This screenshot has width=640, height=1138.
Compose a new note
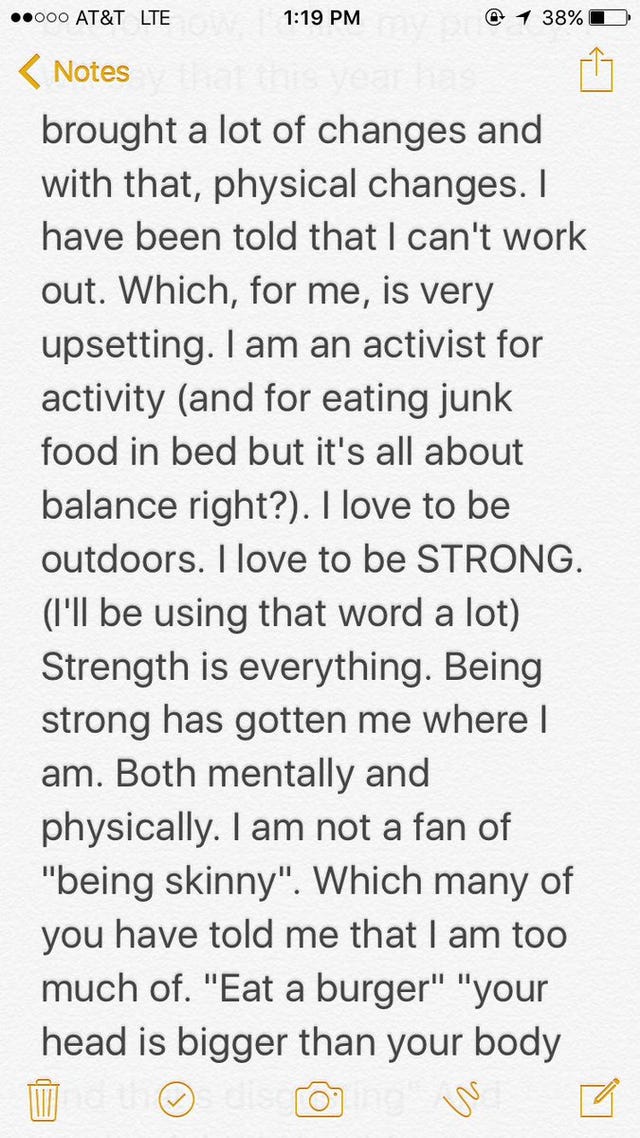[x=598, y=1097]
